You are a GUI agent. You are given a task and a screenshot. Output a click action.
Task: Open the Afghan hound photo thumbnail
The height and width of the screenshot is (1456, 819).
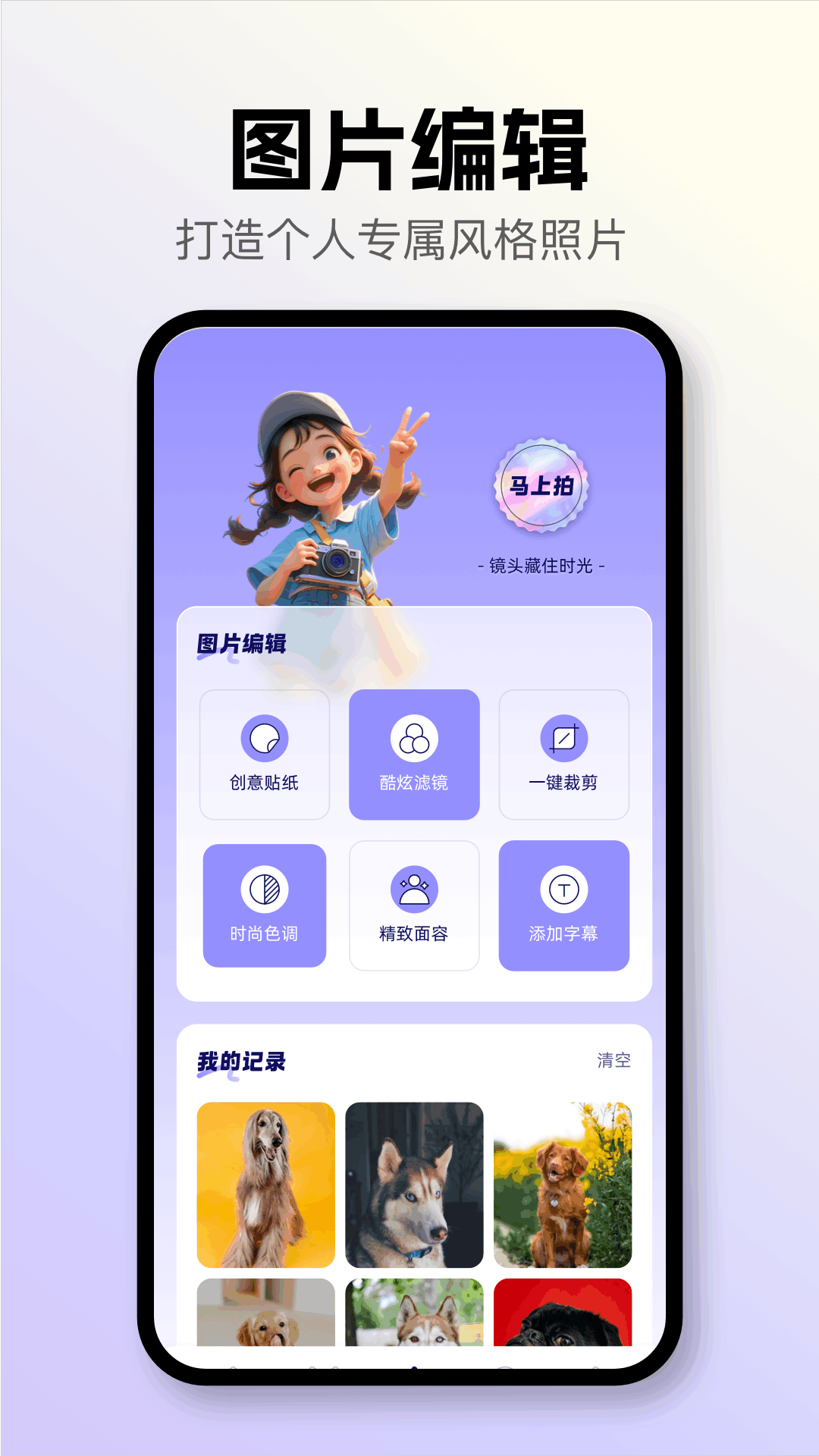267,1183
